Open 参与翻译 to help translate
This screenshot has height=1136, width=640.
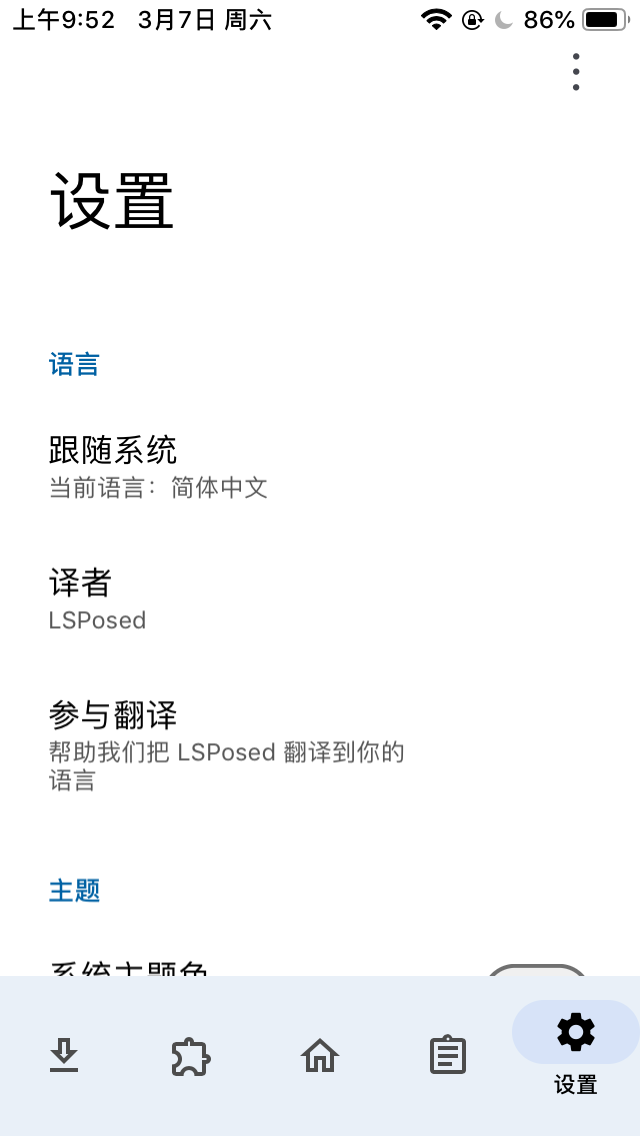coord(225,744)
